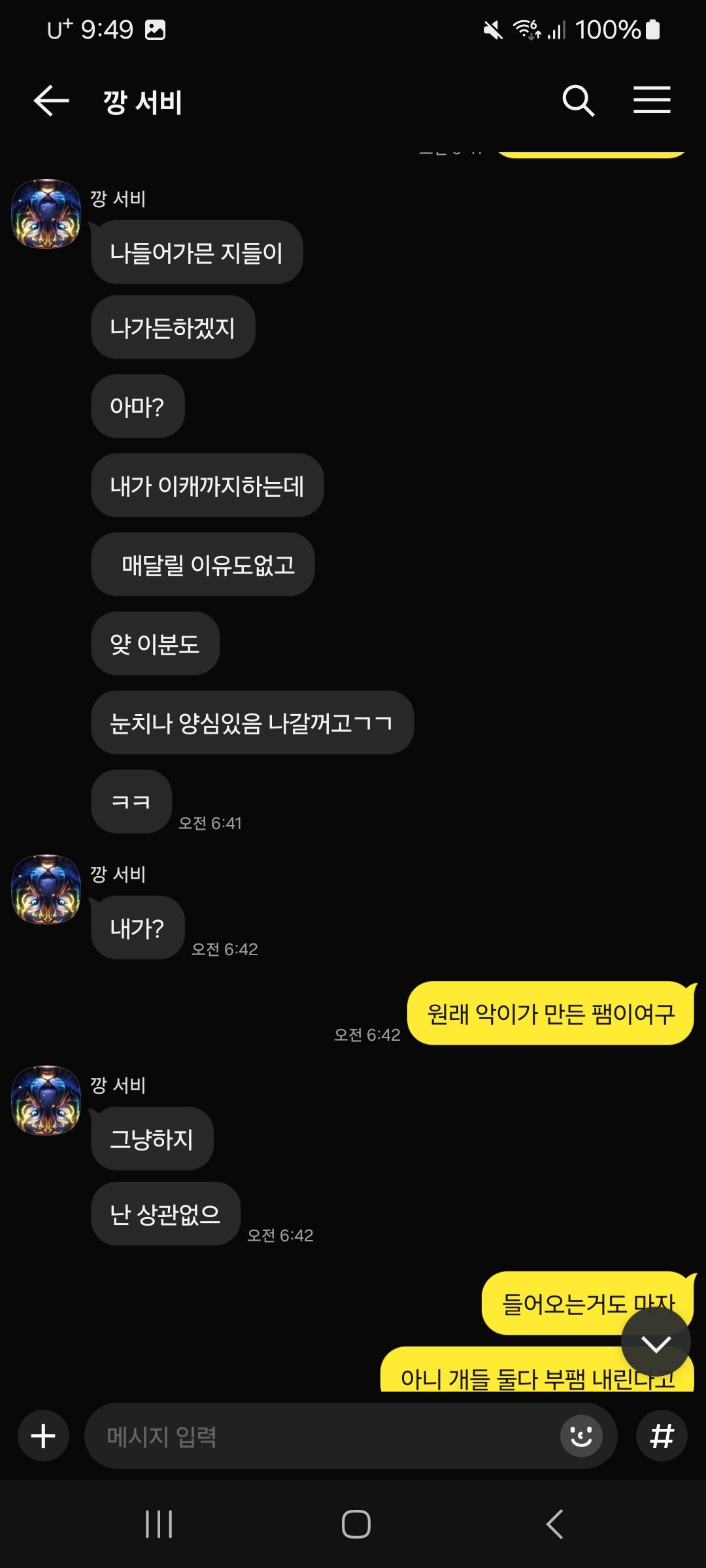Open 깡 서비's profile picture above 나들어가믄 지들이
Viewport: 706px width, 1568px height.
coord(46,214)
